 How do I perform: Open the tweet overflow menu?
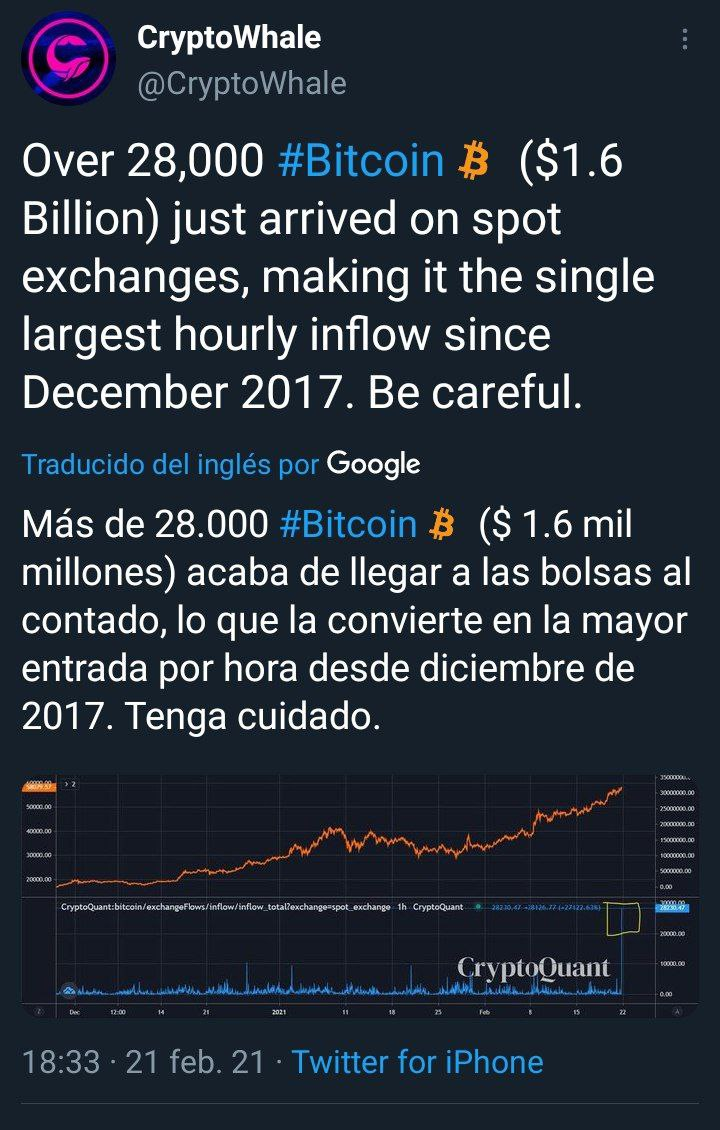click(x=685, y=40)
